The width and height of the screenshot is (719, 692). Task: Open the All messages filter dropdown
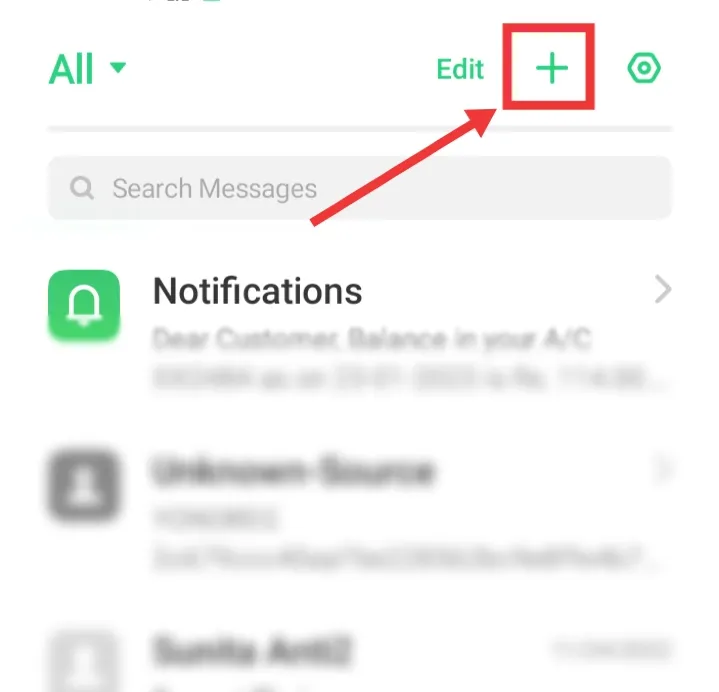[x=88, y=69]
